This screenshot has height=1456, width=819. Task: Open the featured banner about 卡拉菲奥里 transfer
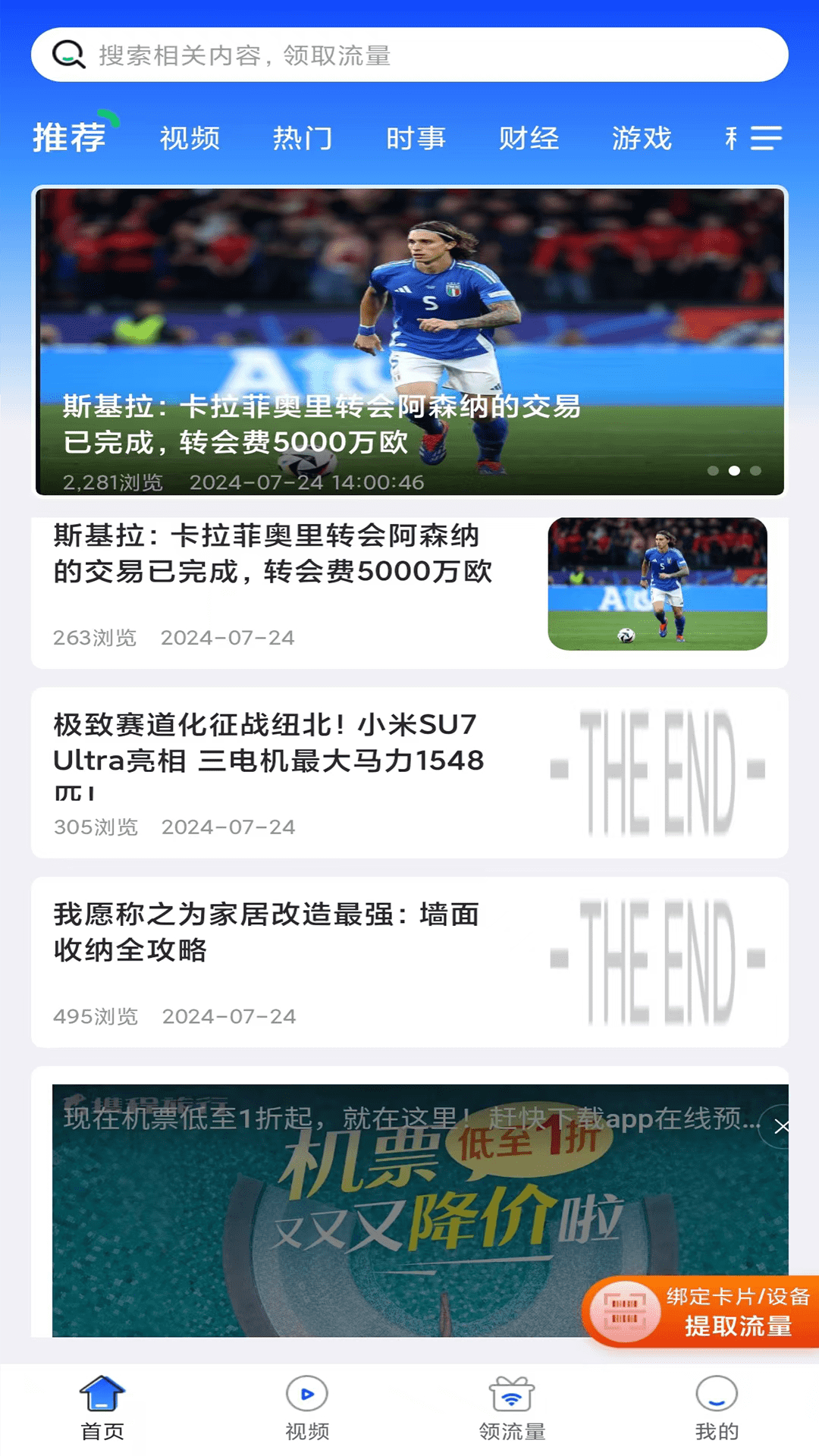pyautogui.click(x=409, y=341)
